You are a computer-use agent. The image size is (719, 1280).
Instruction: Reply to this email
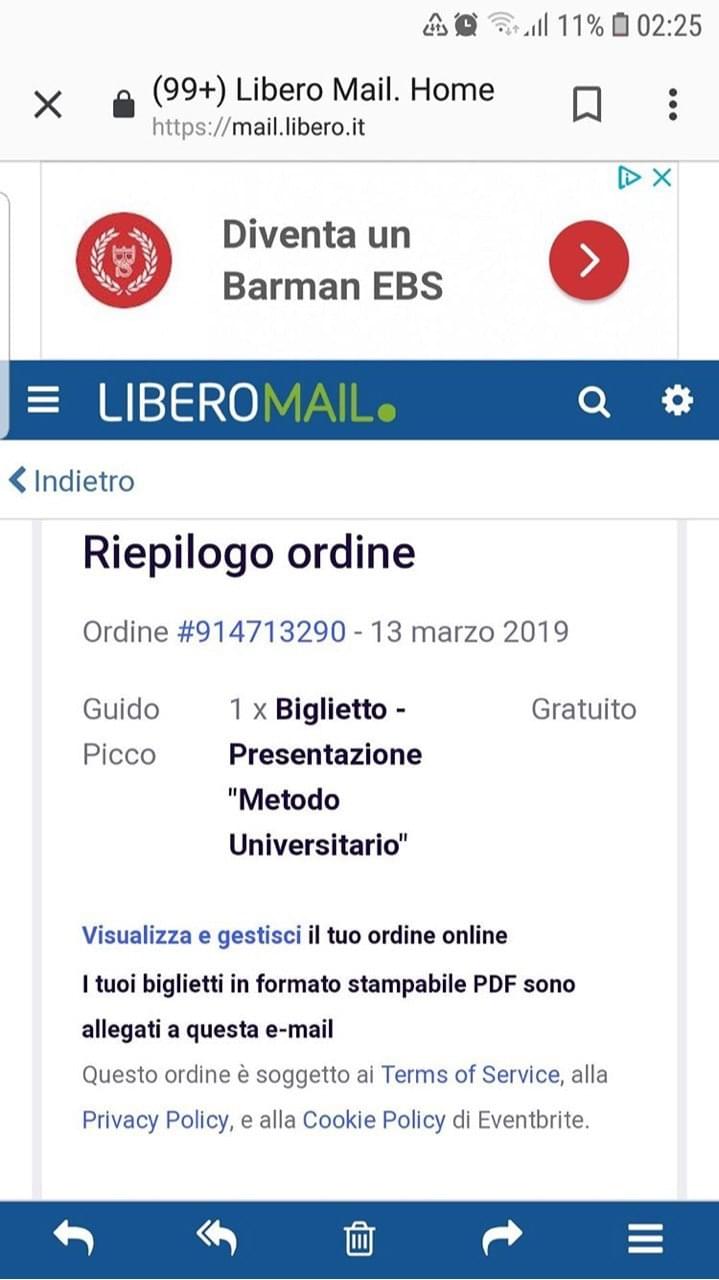73,1240
